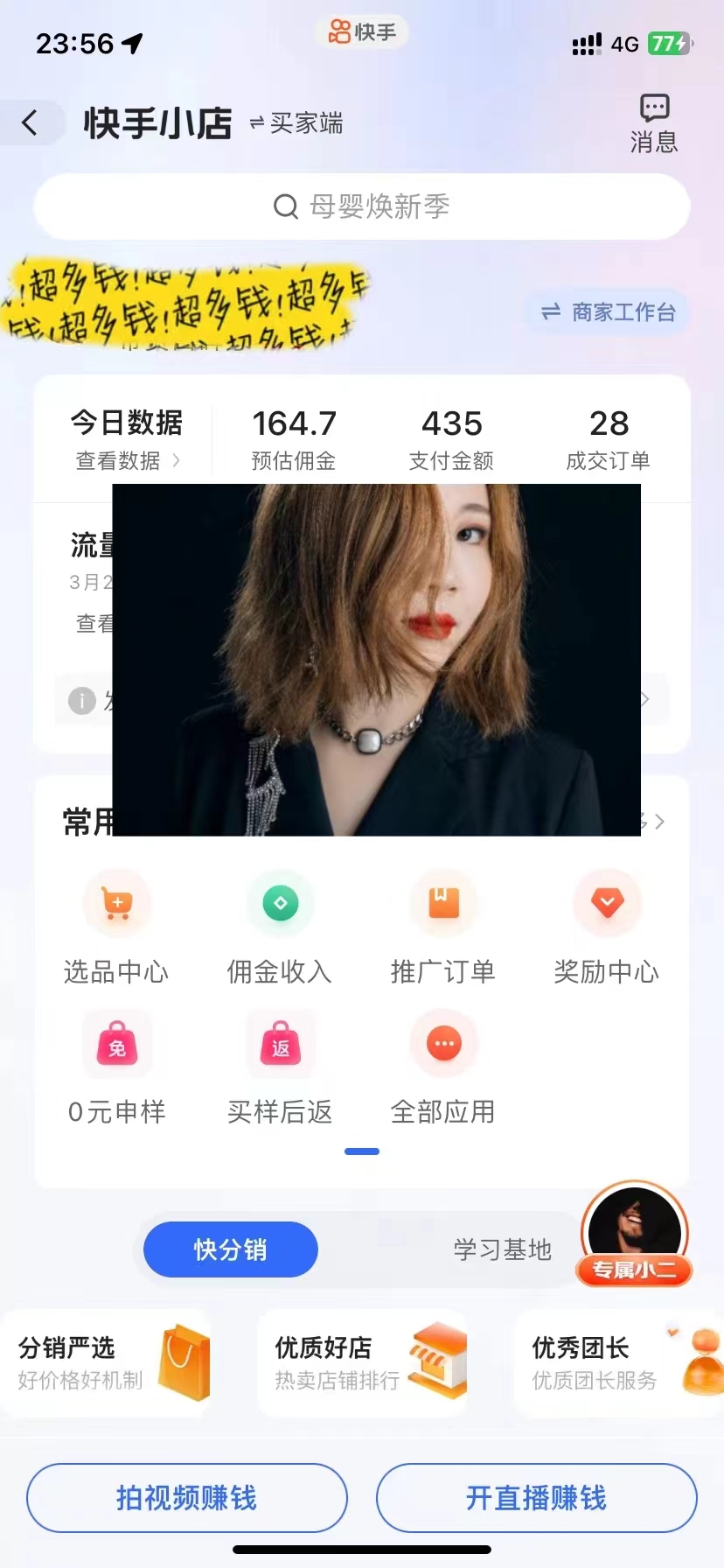
Task: Switch to 学习基地 tab
Action: coord(502,1249)
